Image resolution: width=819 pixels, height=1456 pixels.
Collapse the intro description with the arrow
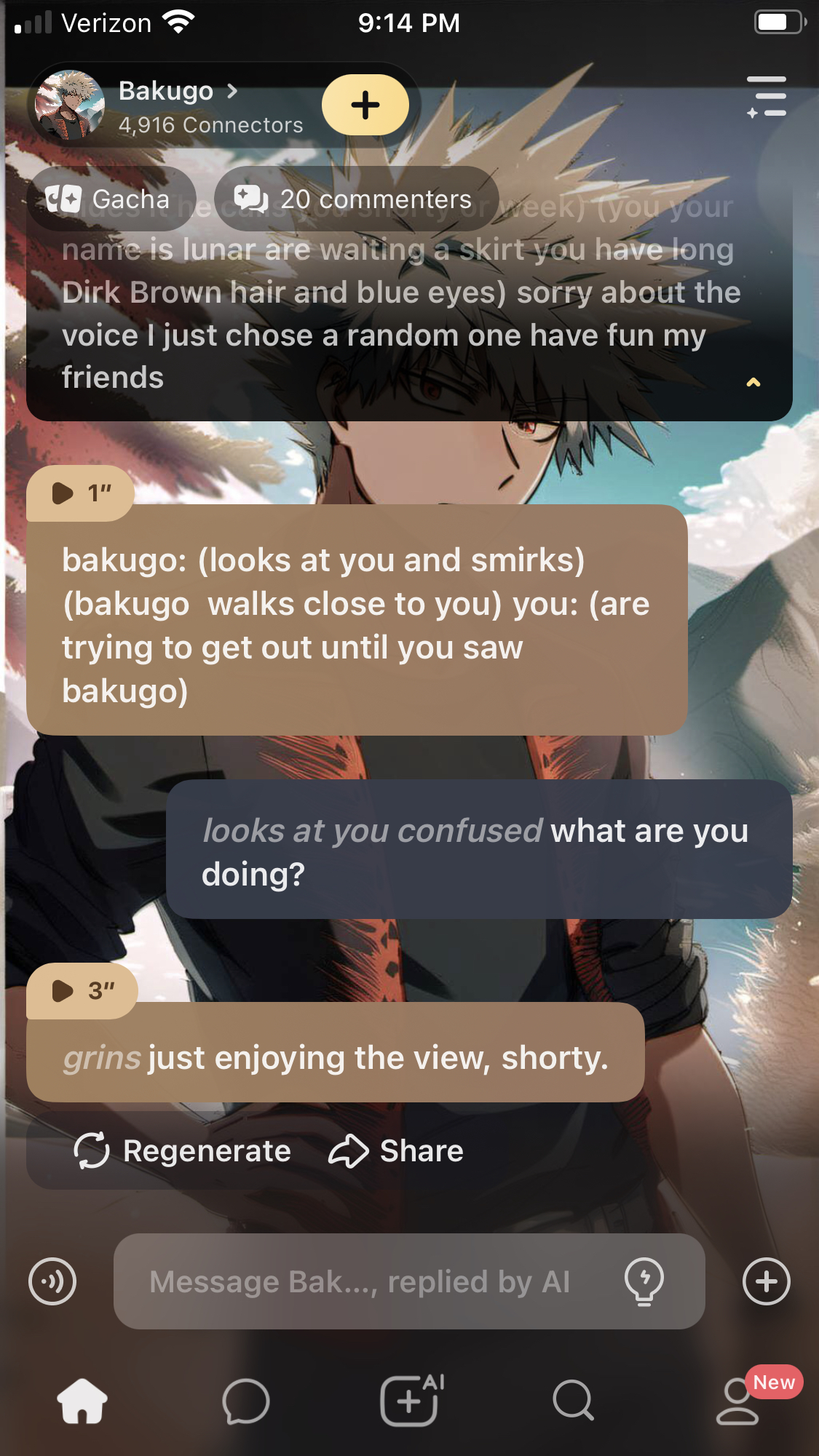[753, 382]
